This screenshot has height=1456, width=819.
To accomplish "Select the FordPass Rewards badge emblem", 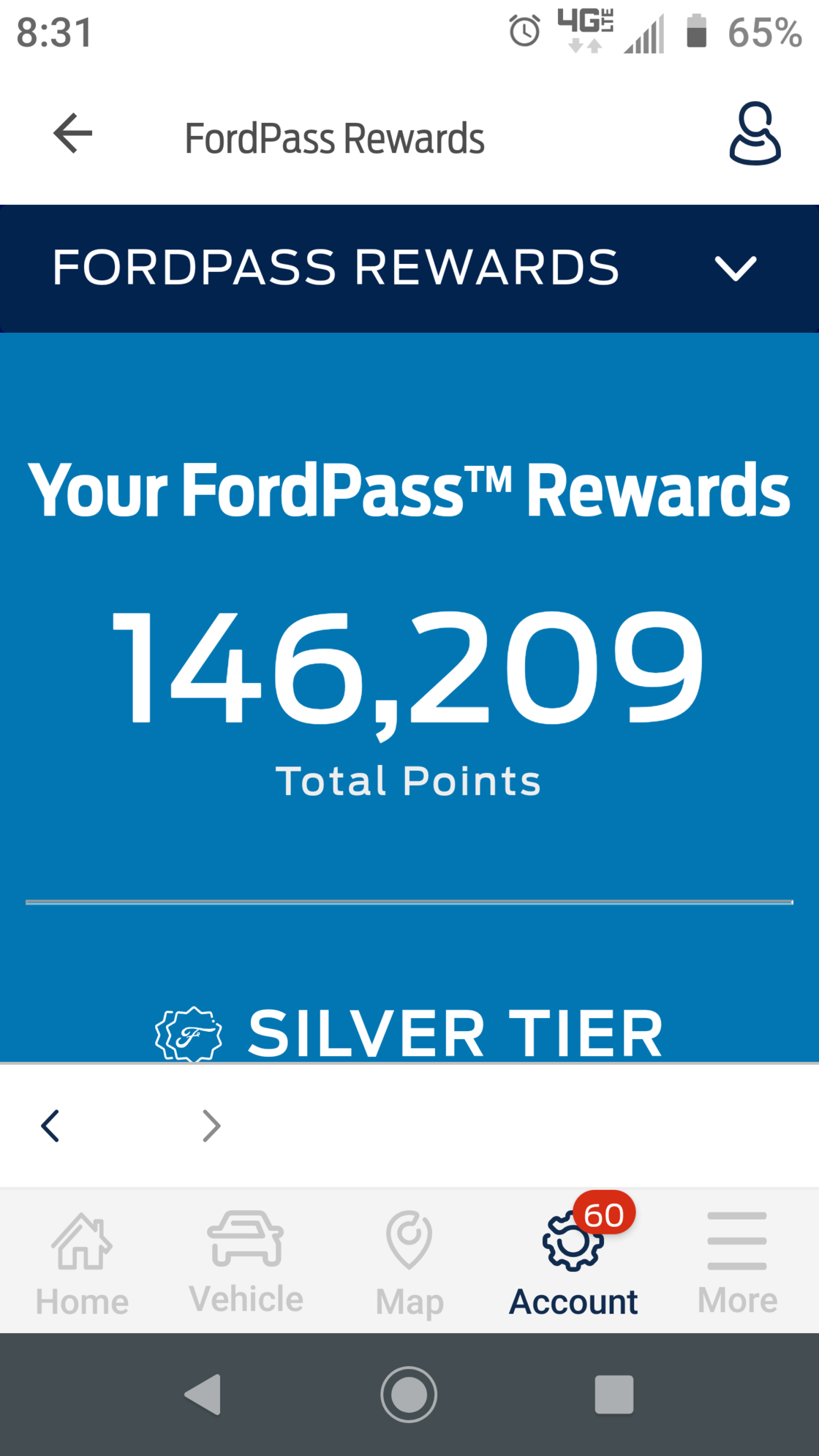I will coord(187,1033).
